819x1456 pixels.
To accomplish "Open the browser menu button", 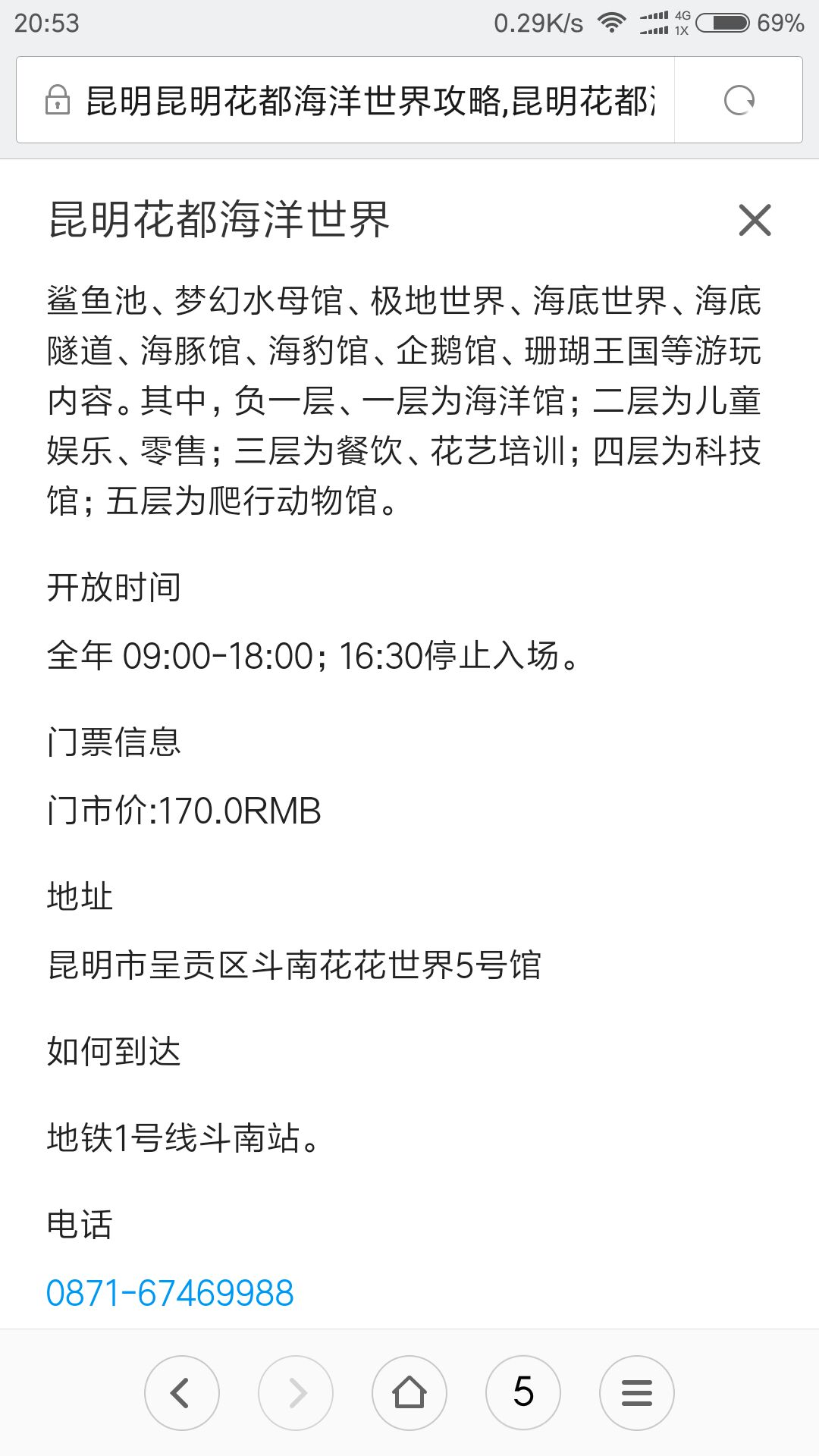I will coord(637,1393).
